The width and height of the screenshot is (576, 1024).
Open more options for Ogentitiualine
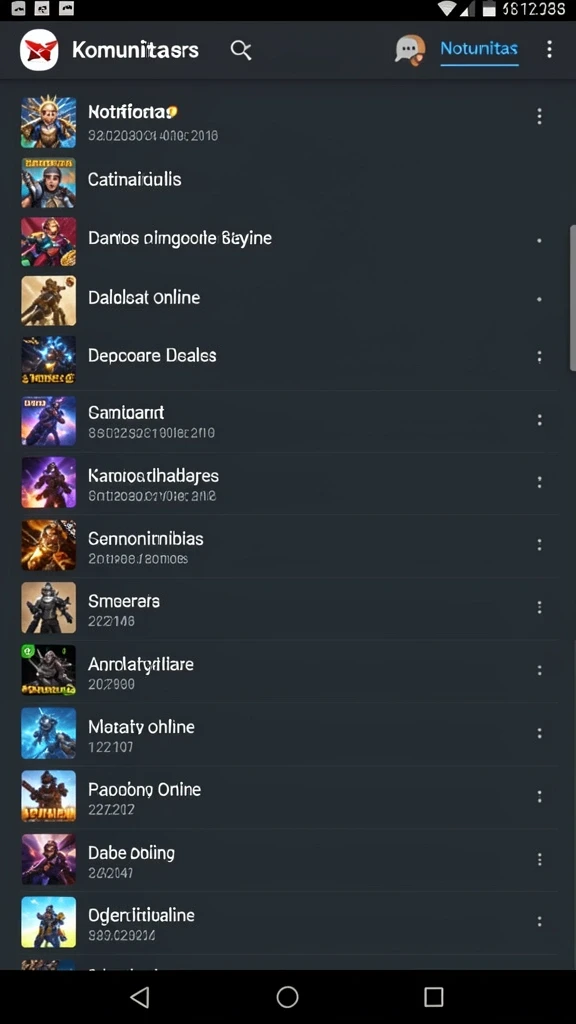[539, 921]
